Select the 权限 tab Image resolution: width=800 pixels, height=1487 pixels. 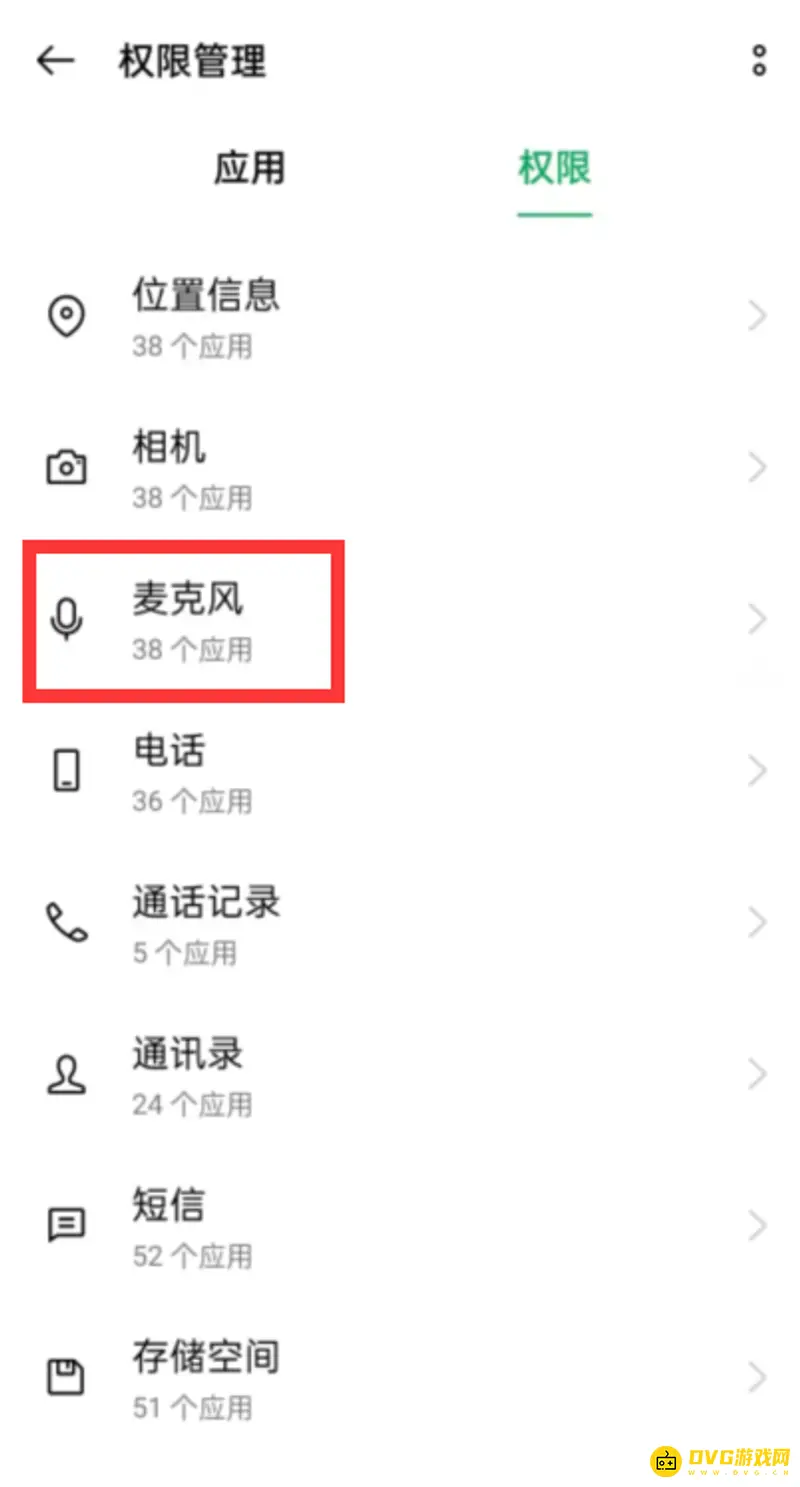[x=554, y=169]
